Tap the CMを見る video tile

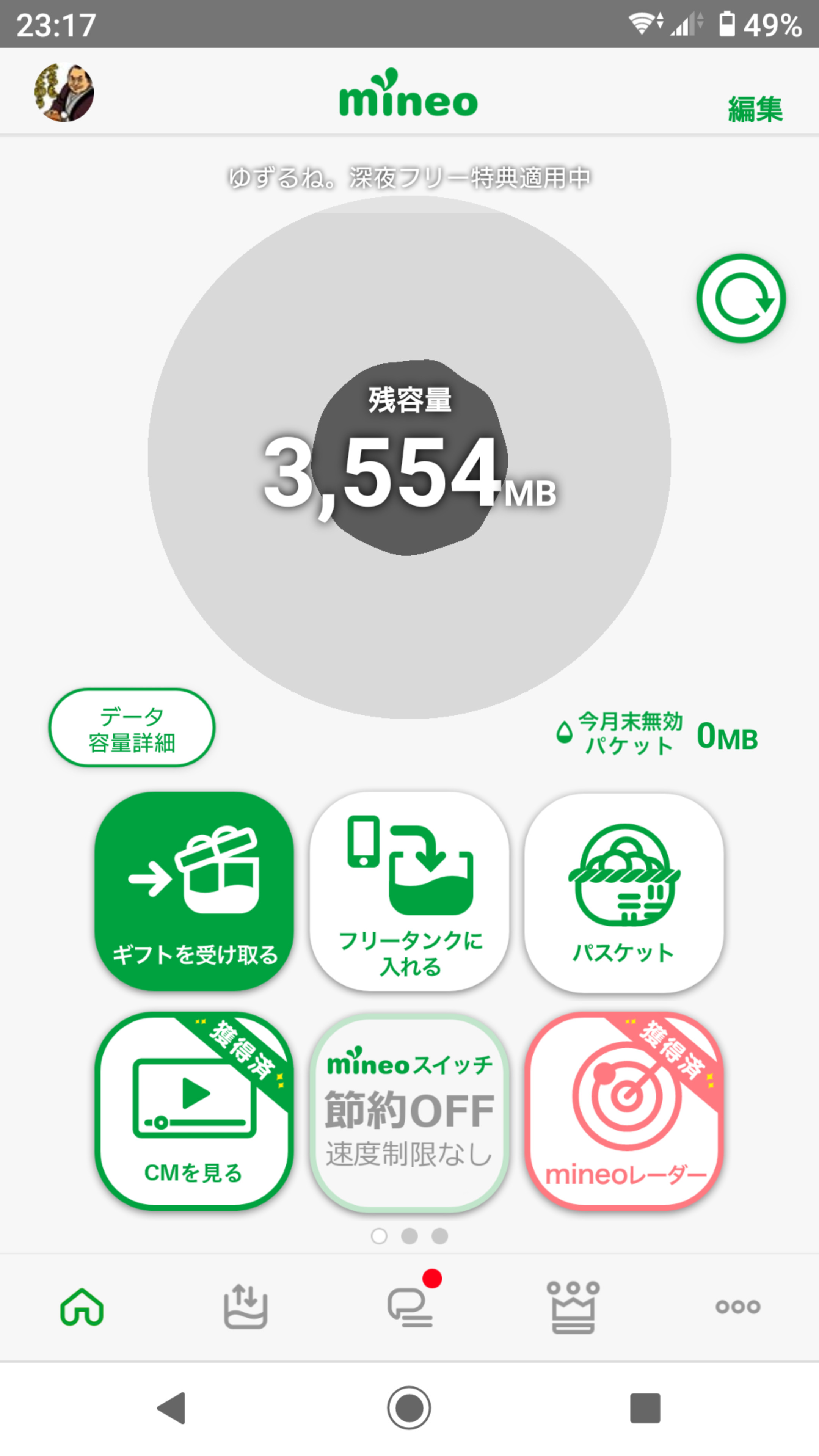[194, 1111]
